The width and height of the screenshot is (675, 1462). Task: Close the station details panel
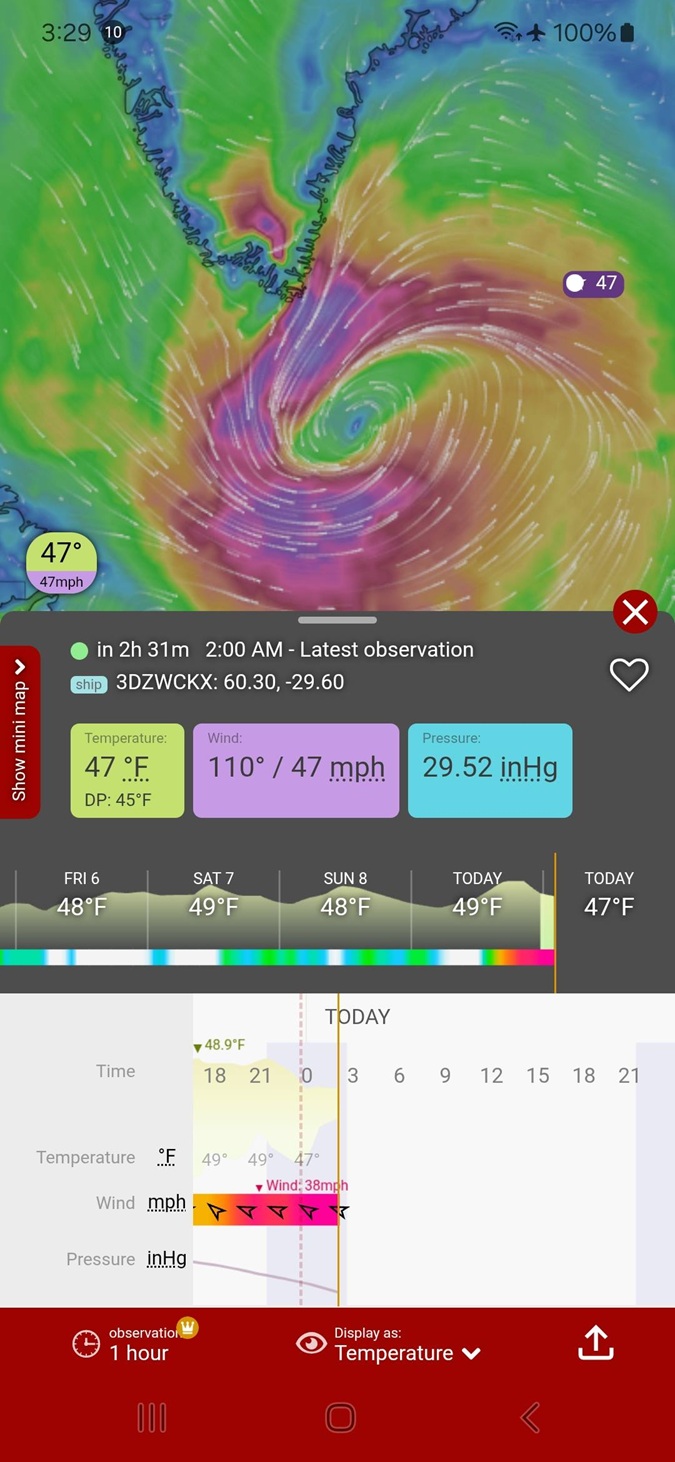[x=635, y=612]
